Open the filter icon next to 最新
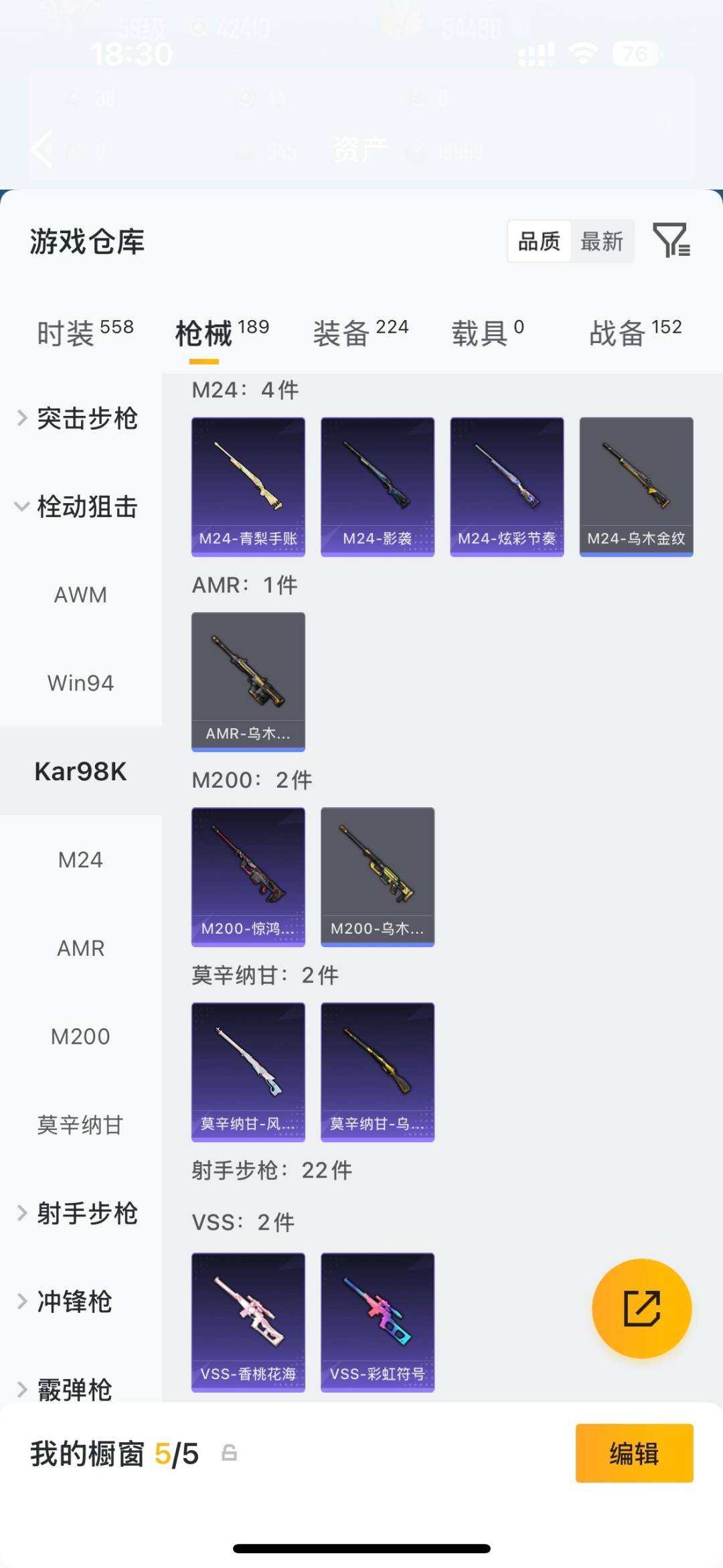Screen dimensions: 723x1568 tap(671, 240)
